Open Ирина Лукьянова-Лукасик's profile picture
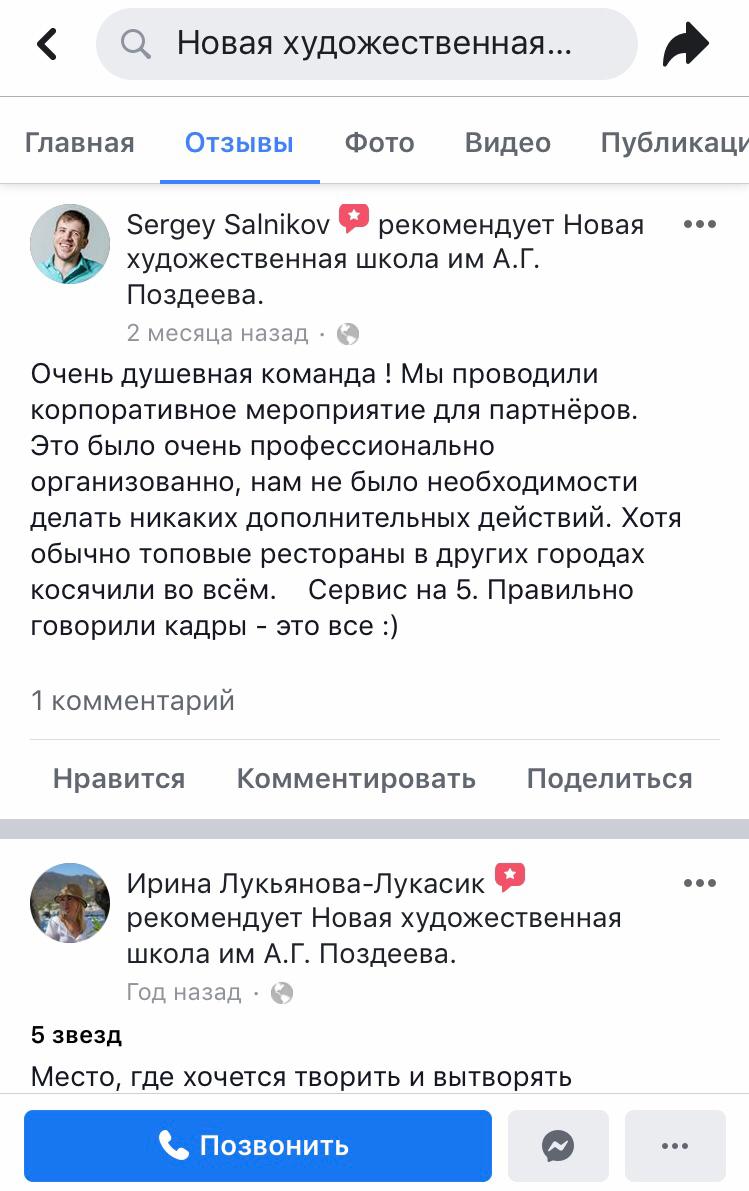Viewport: 749px width, 1191px height. point(70,903)
